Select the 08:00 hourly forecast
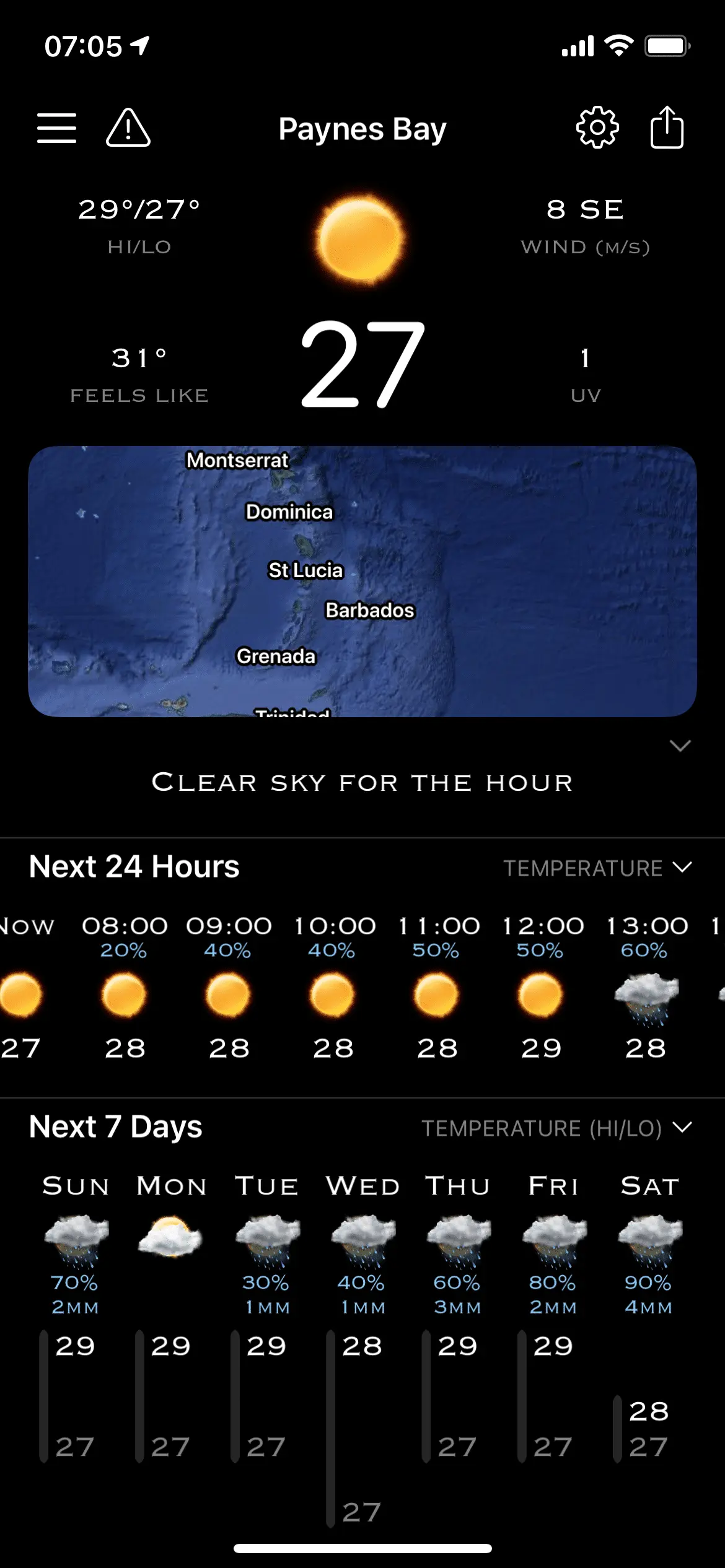The height and width of the screenshot is (1568, 725). 125,988
